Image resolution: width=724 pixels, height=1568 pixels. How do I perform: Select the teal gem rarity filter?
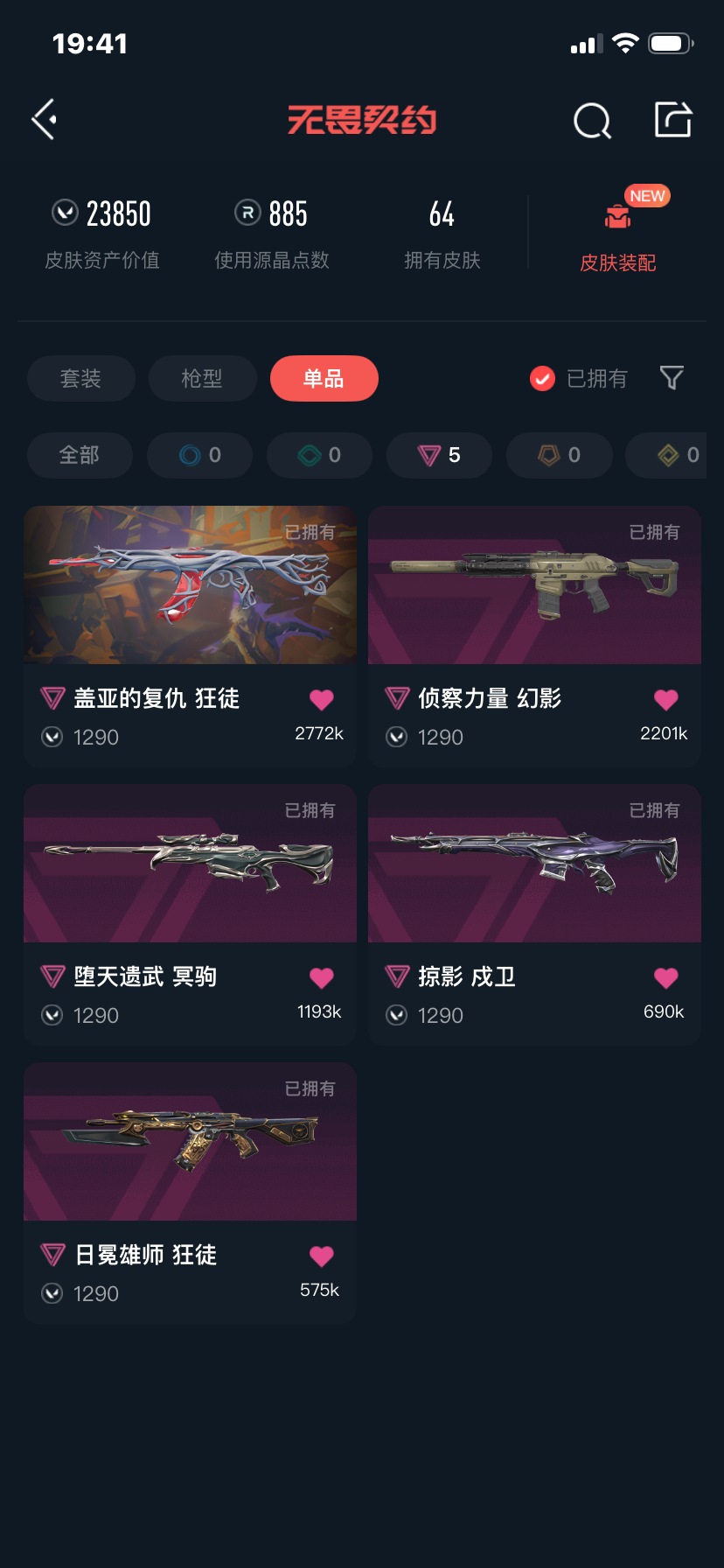coord(319,455)
